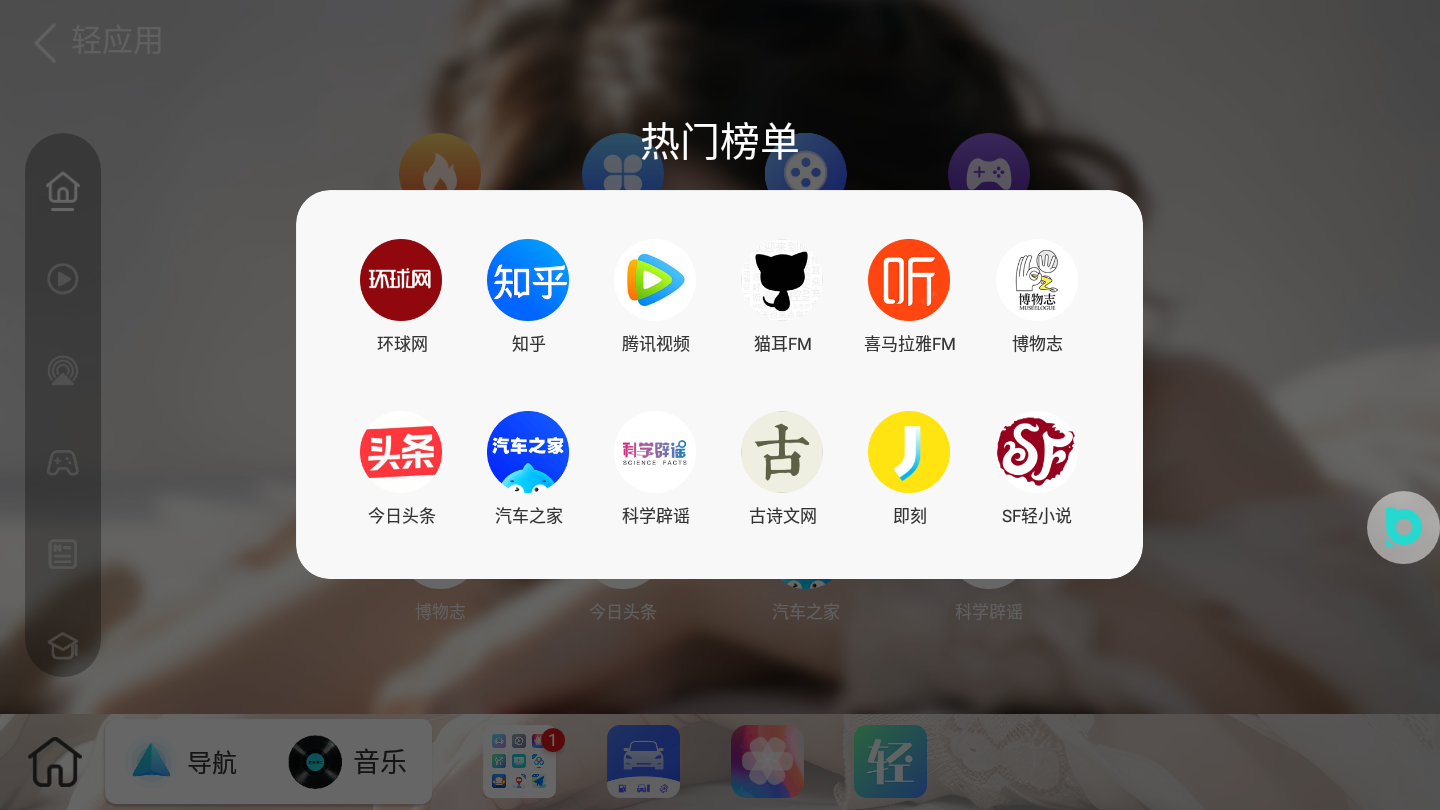Launch 喜马拉雅FM
1440x810 pixels.
(909, 281)
